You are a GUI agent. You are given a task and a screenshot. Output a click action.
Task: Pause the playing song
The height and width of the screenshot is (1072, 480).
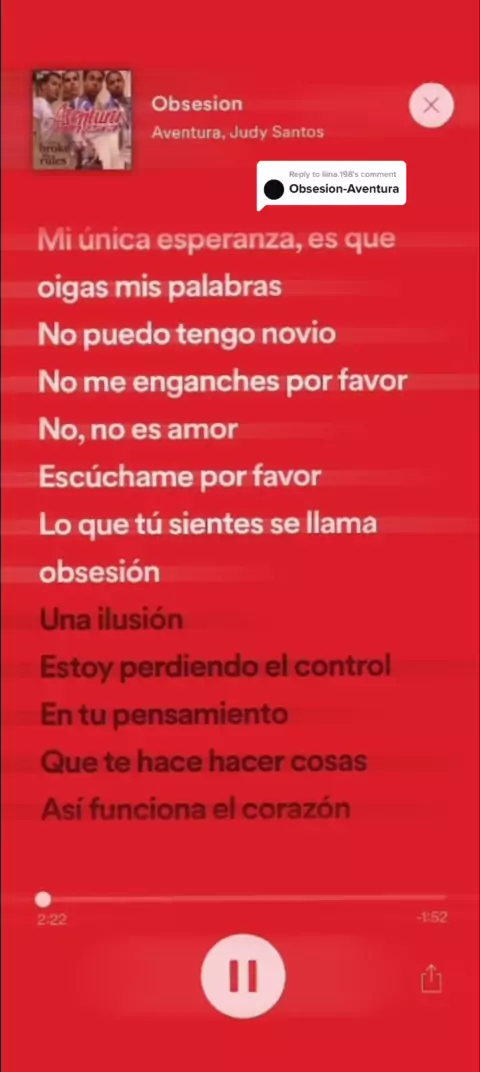[243, 976]
